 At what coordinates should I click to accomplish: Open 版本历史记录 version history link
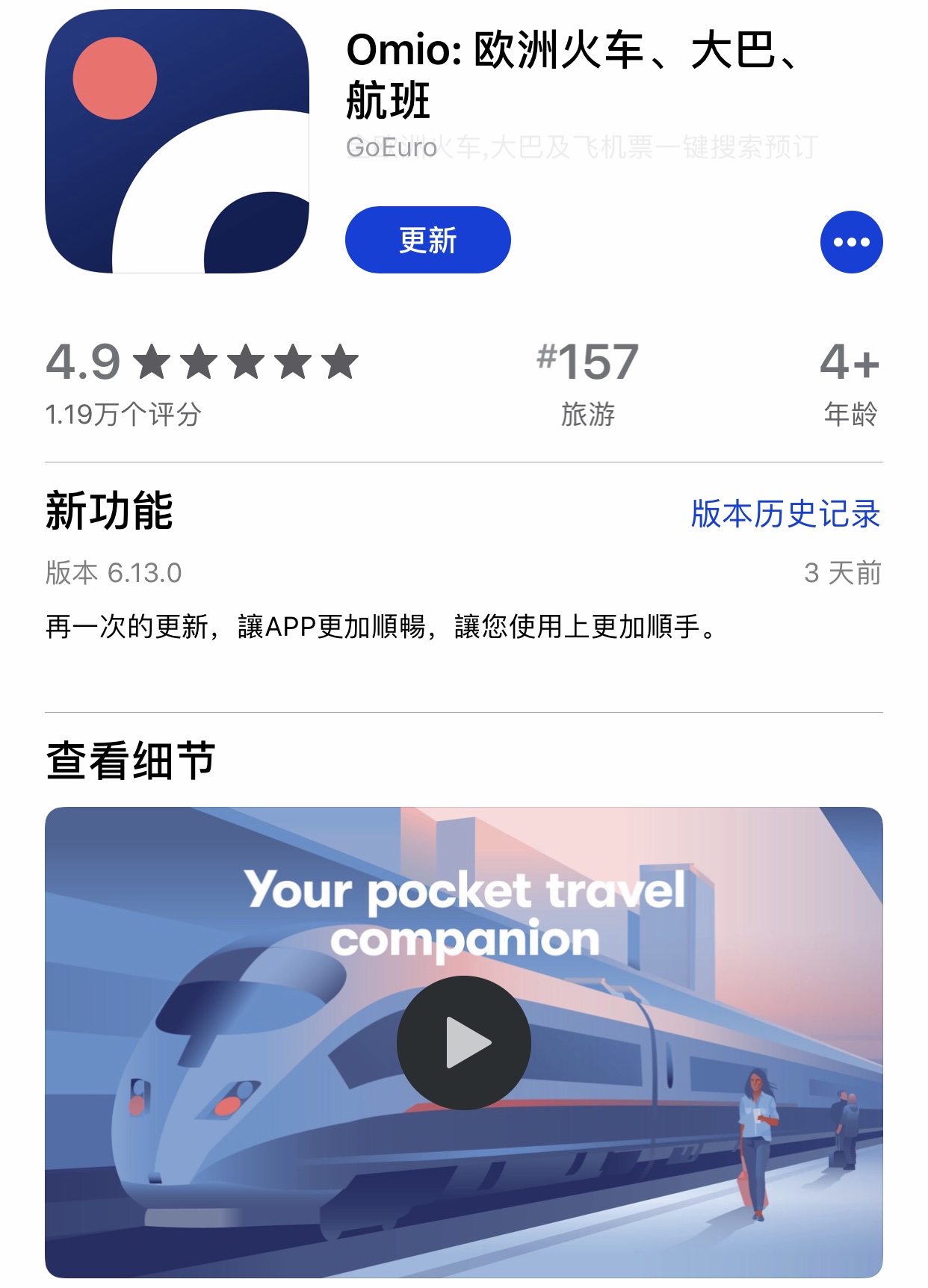click(x=785, y=514)
